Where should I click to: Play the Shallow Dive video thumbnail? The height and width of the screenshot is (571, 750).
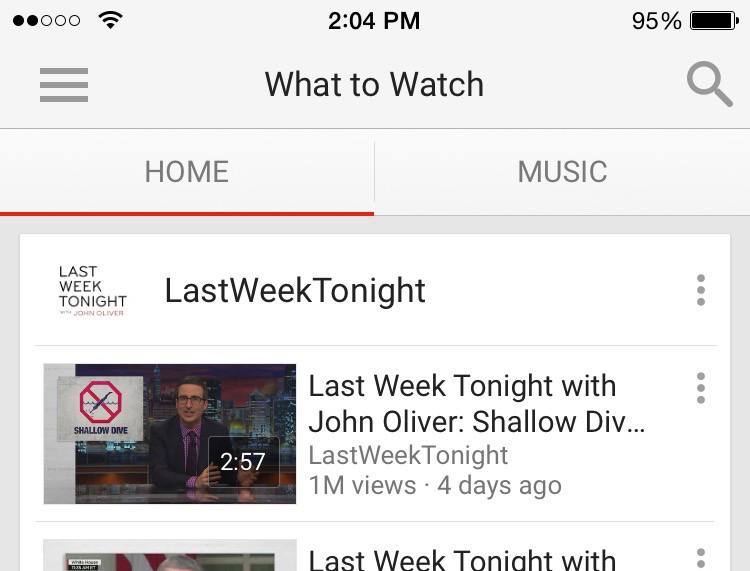170,433
